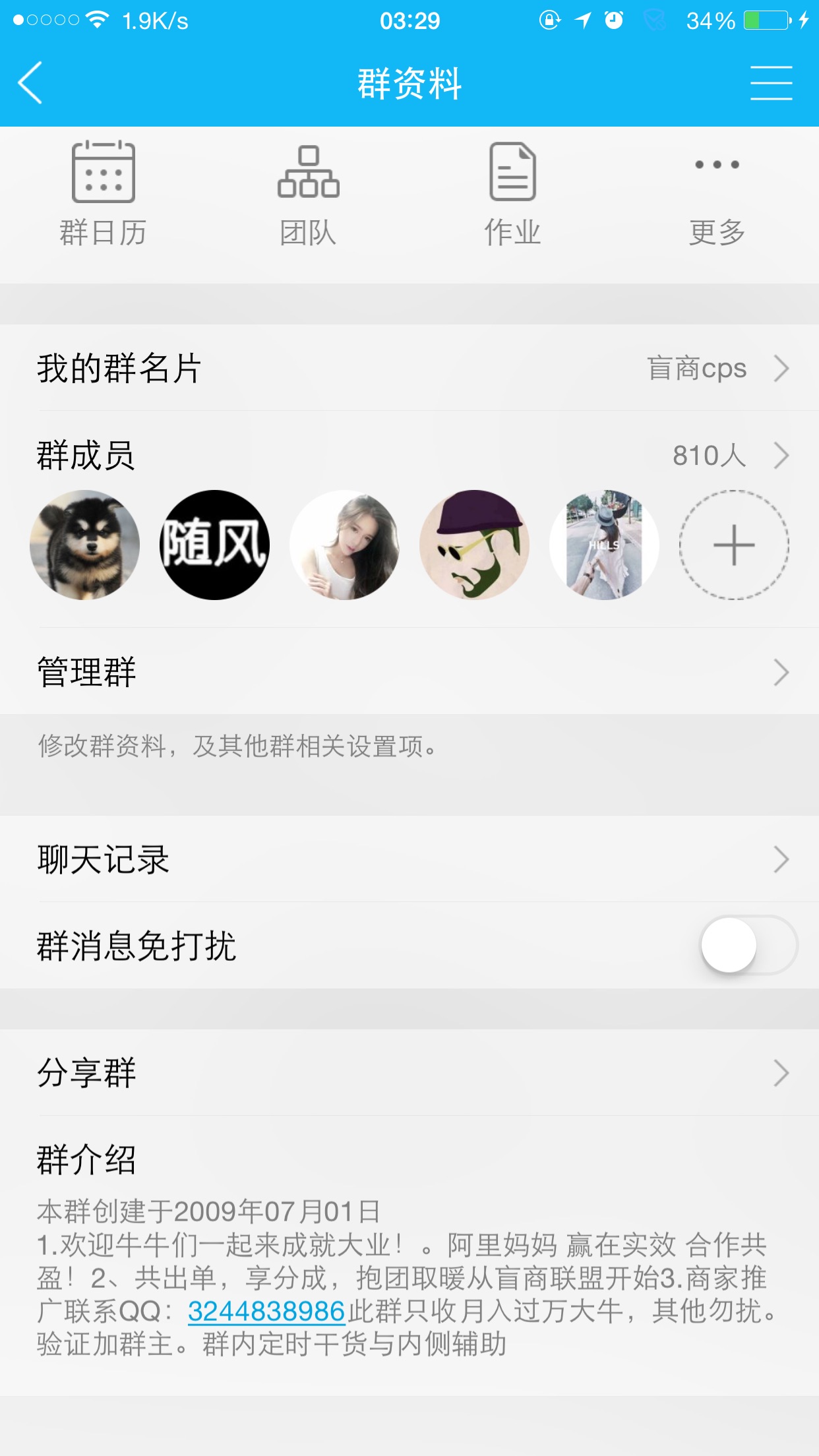Open 管理群 settings via its chevron

[781, 671]
